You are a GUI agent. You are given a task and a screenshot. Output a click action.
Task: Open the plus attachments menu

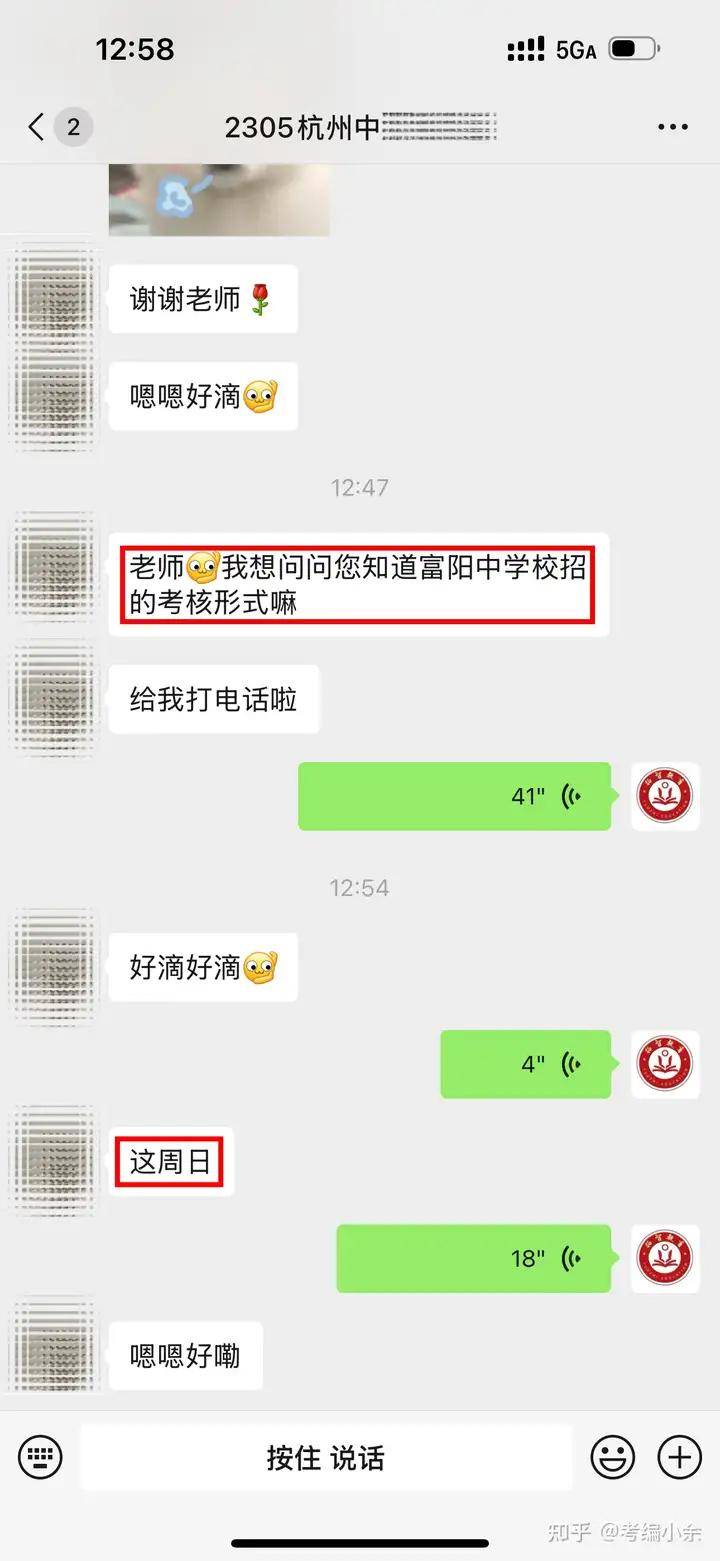pyautogui.click(x=679, y=1457)
